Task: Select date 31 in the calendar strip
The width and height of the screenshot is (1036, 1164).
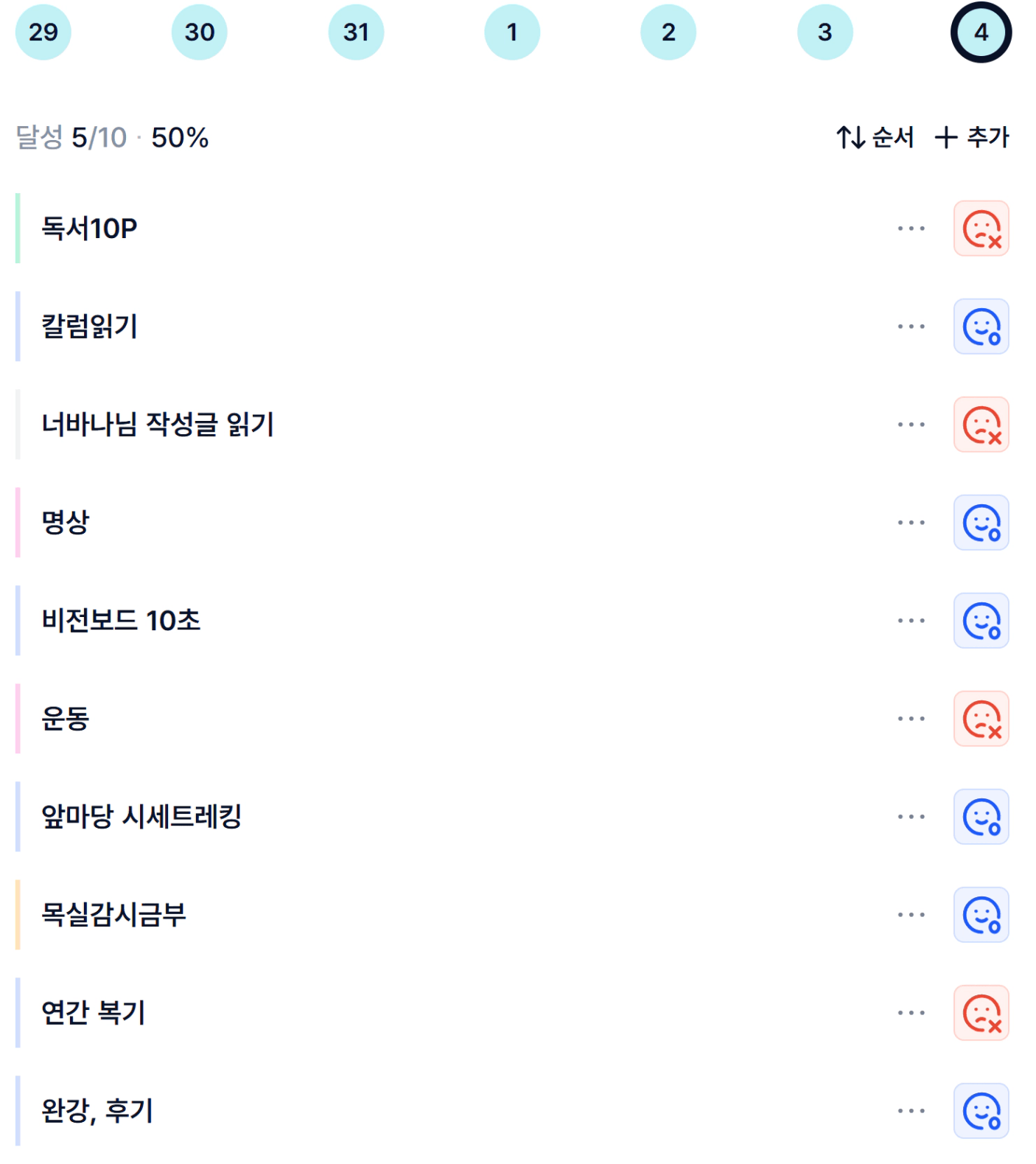Action: pos(356,32)
